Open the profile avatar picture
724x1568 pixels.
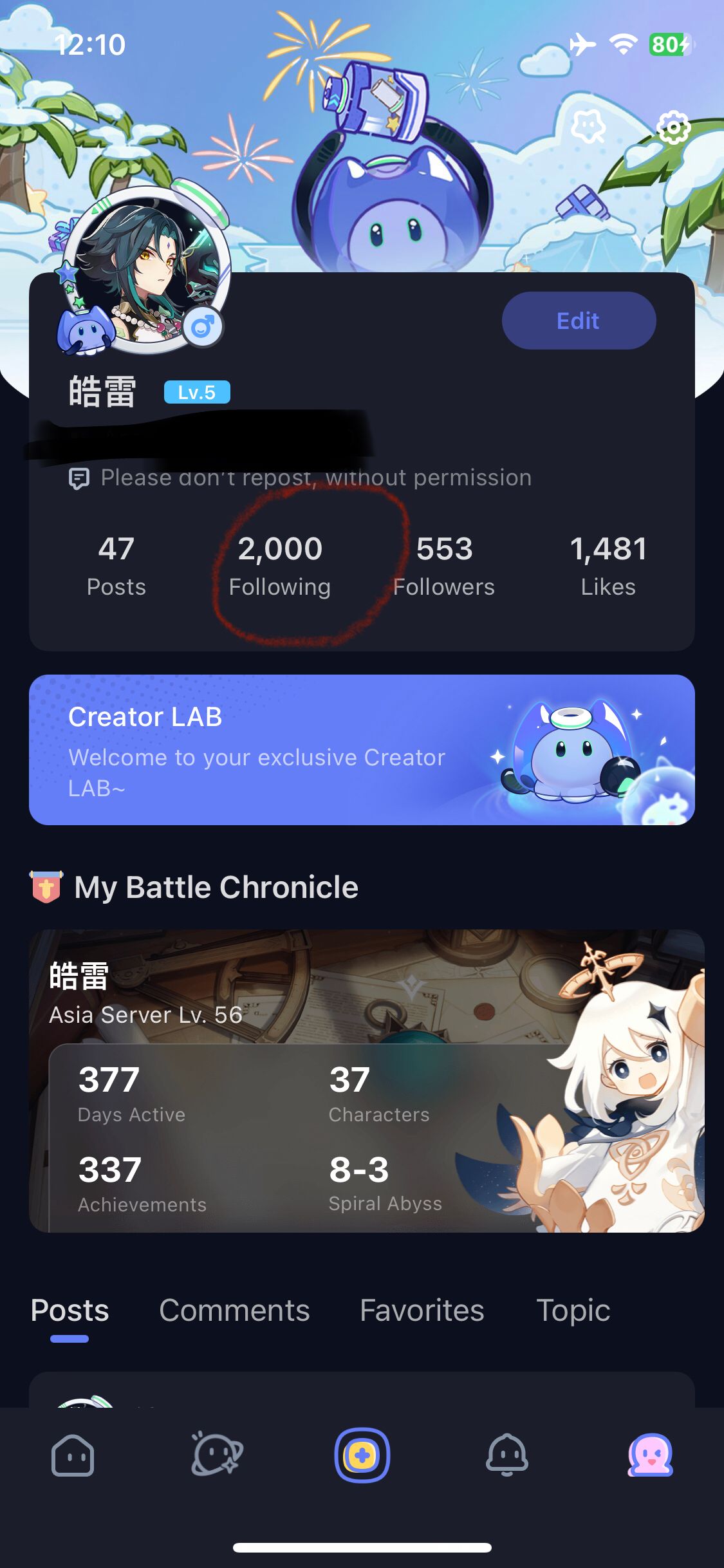pyautogui.click(x=147, y=270)
